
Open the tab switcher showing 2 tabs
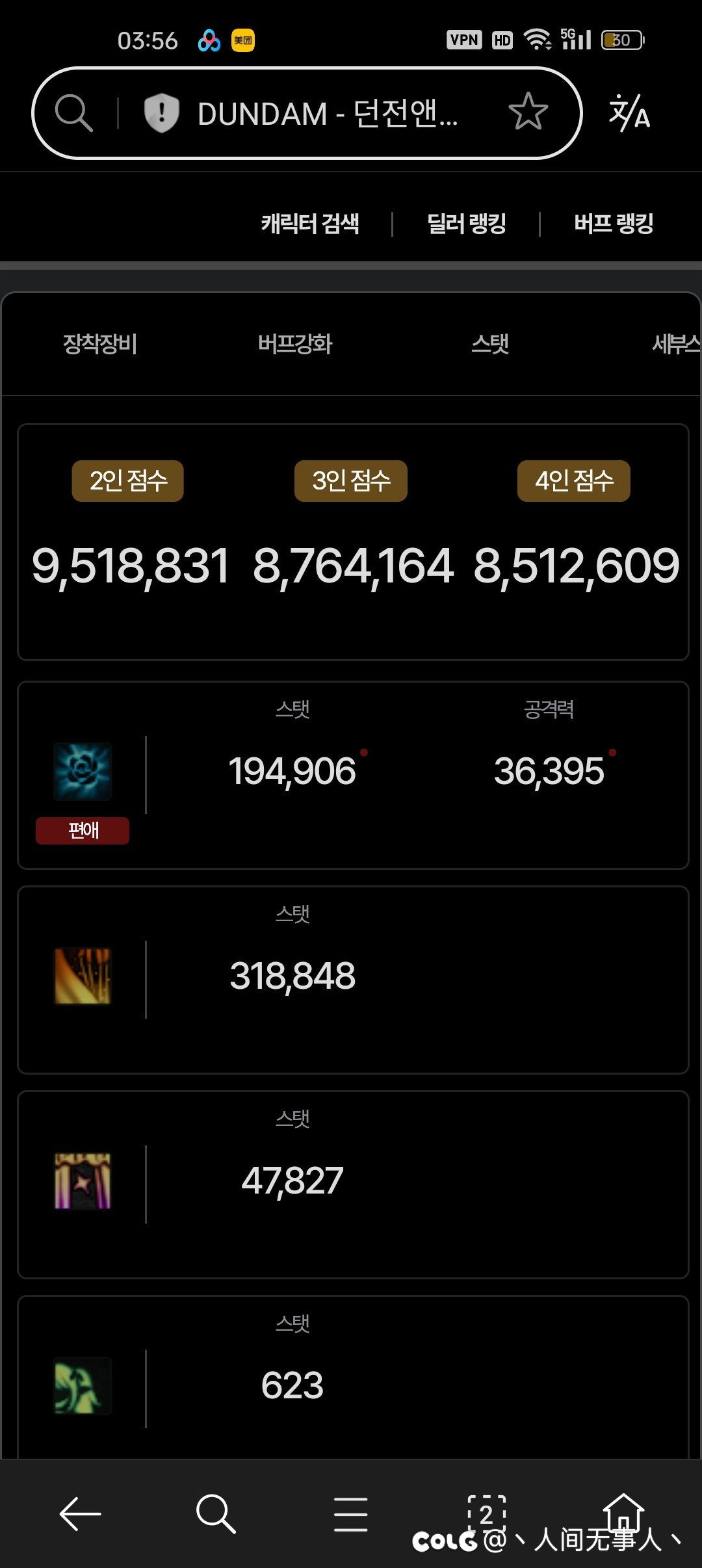(486, 1513)
